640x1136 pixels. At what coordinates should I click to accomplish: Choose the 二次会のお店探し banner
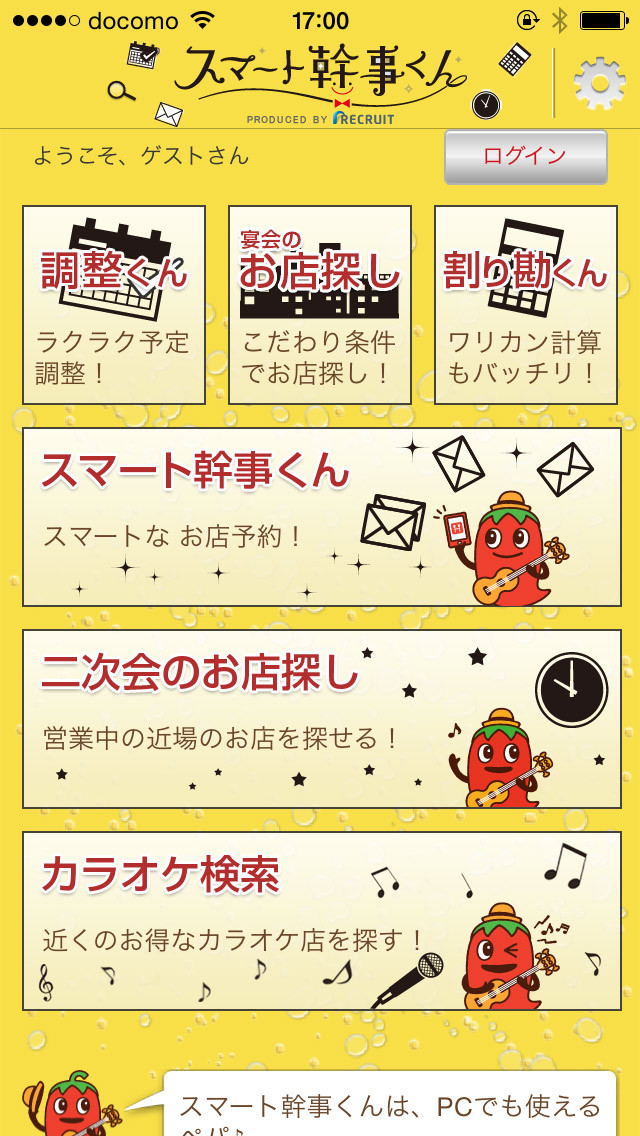pos(321,719)
